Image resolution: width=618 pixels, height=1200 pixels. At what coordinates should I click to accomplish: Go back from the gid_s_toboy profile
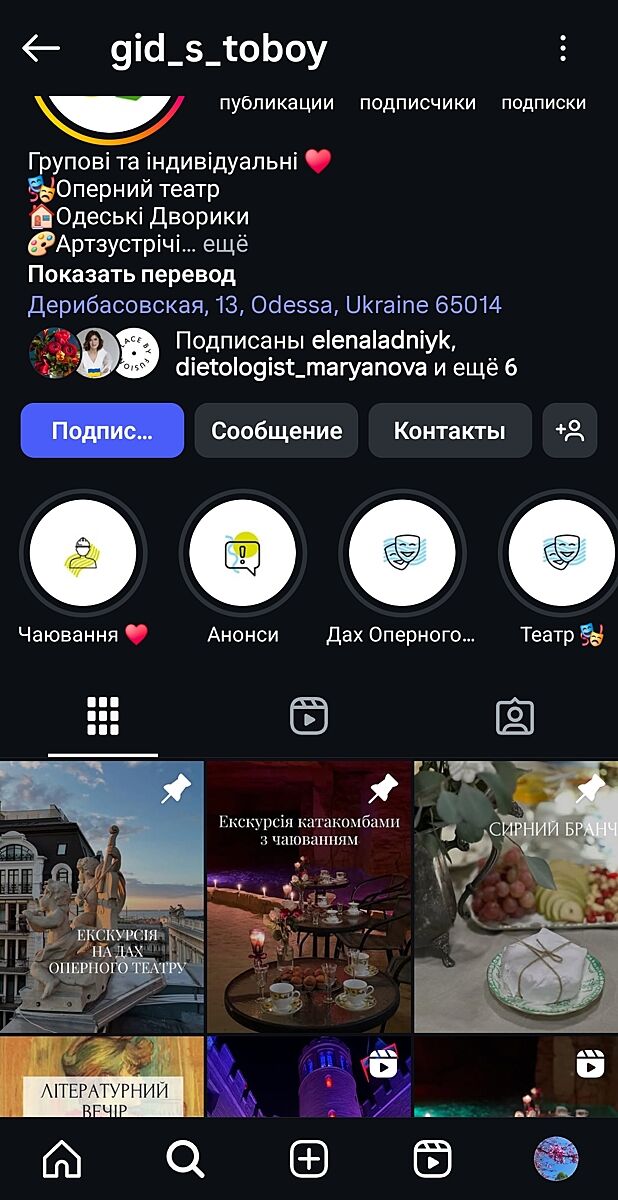[41, 48]
